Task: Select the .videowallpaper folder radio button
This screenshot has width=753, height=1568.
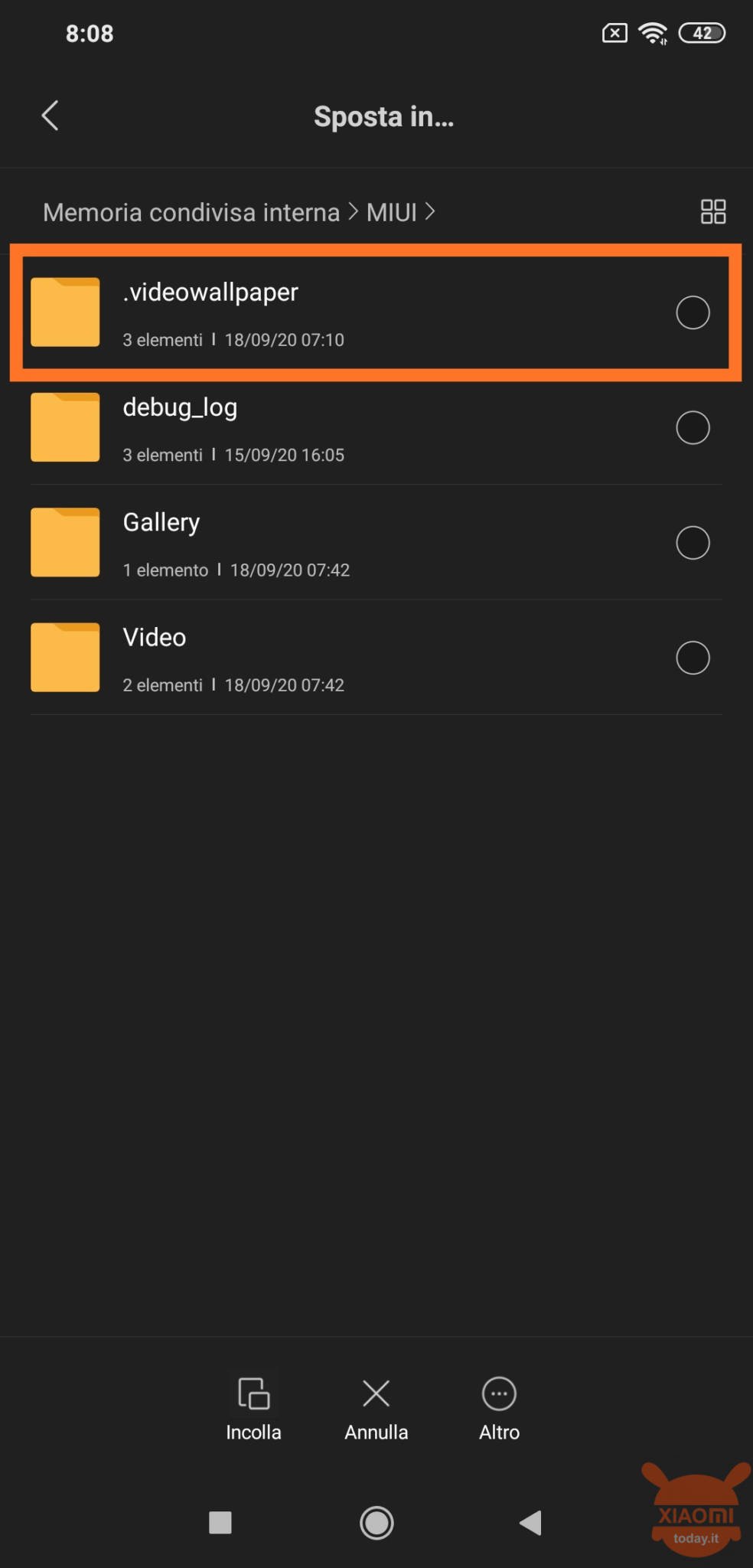Action: tap(693, 312)
